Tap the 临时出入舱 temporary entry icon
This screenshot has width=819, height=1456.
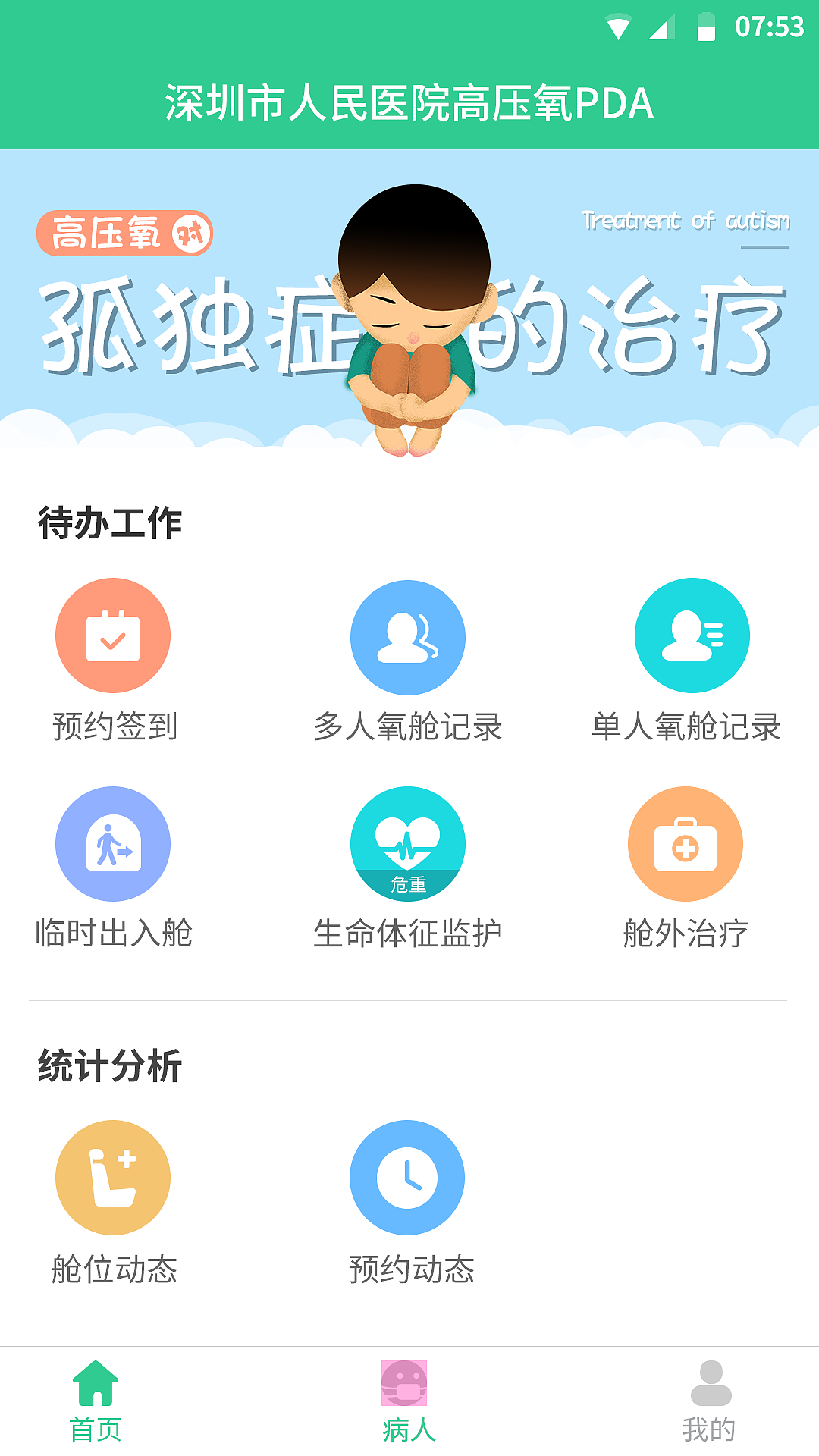112,843
